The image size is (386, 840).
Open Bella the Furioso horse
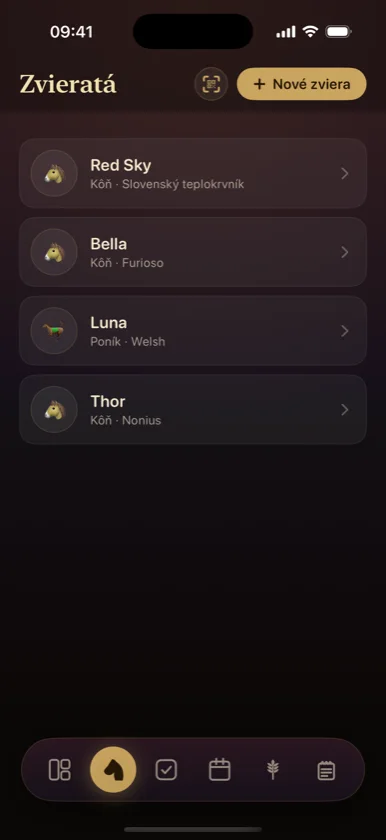(x=193, y=252)
